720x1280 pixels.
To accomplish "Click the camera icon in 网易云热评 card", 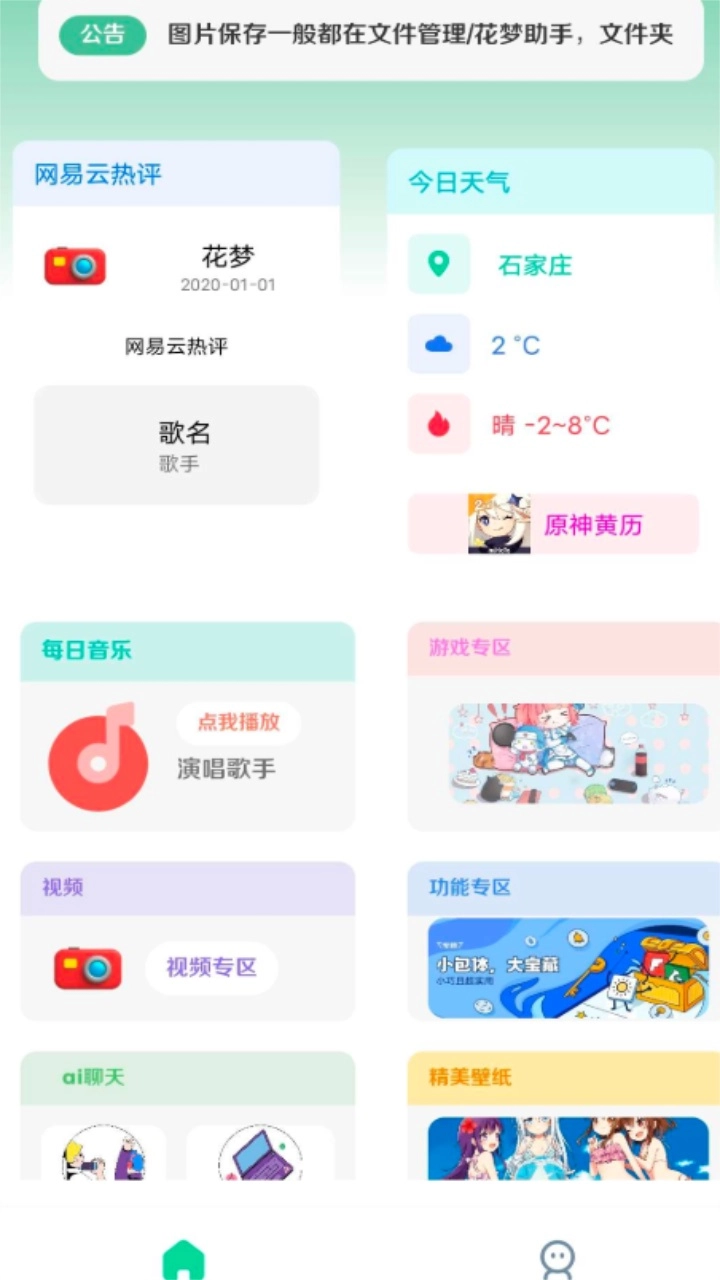I will tap(75, 265).
